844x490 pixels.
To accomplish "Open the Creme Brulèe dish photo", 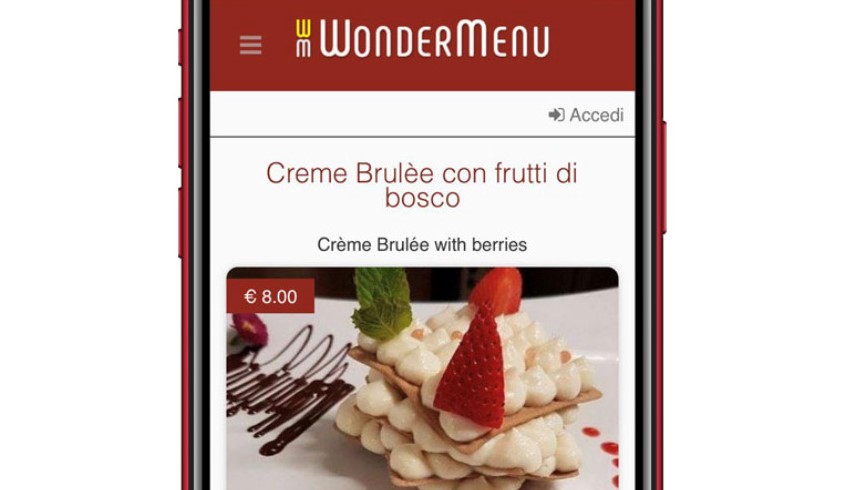I will 421,390.
